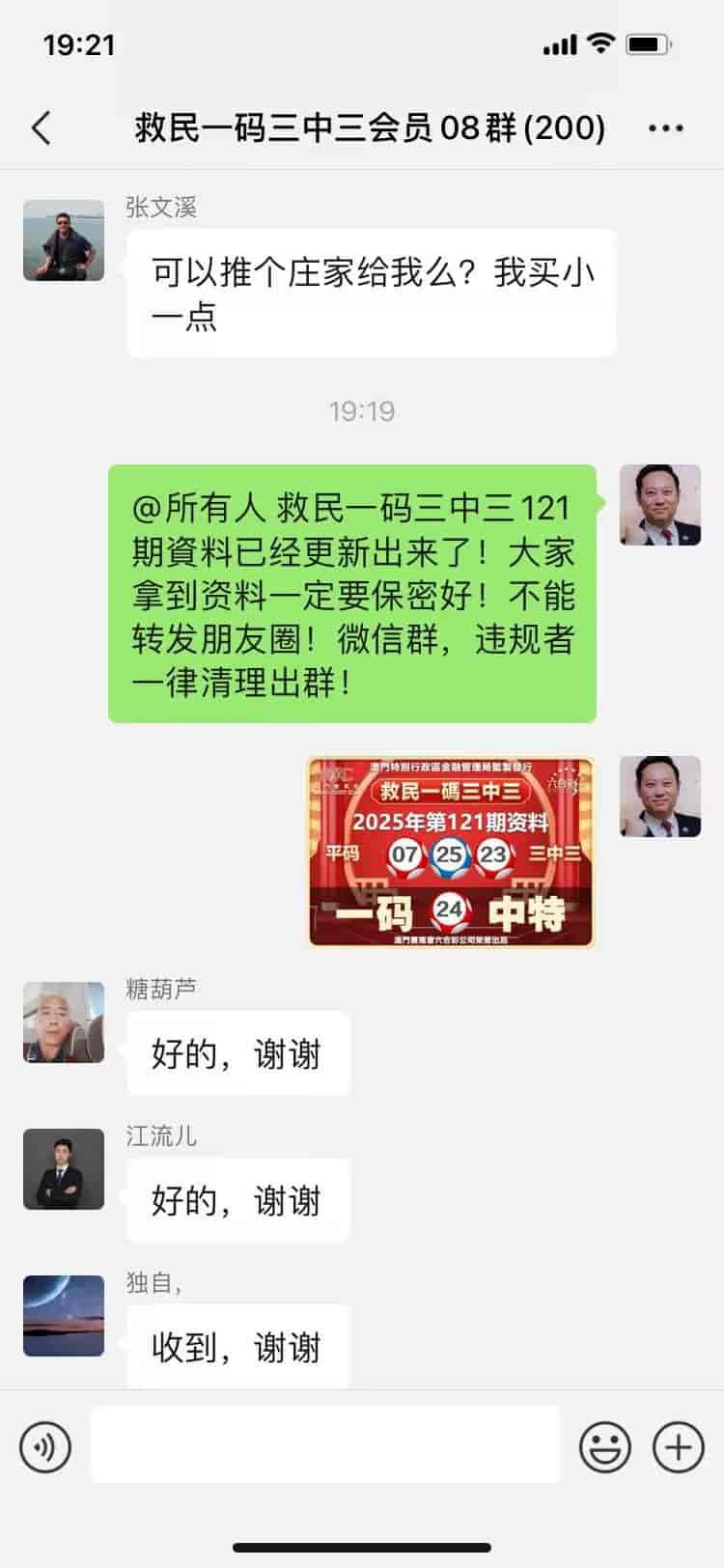724x1568 pixels.
Task: Open the sender's avatar beside the @所有人 message
Action: [660, 505]
